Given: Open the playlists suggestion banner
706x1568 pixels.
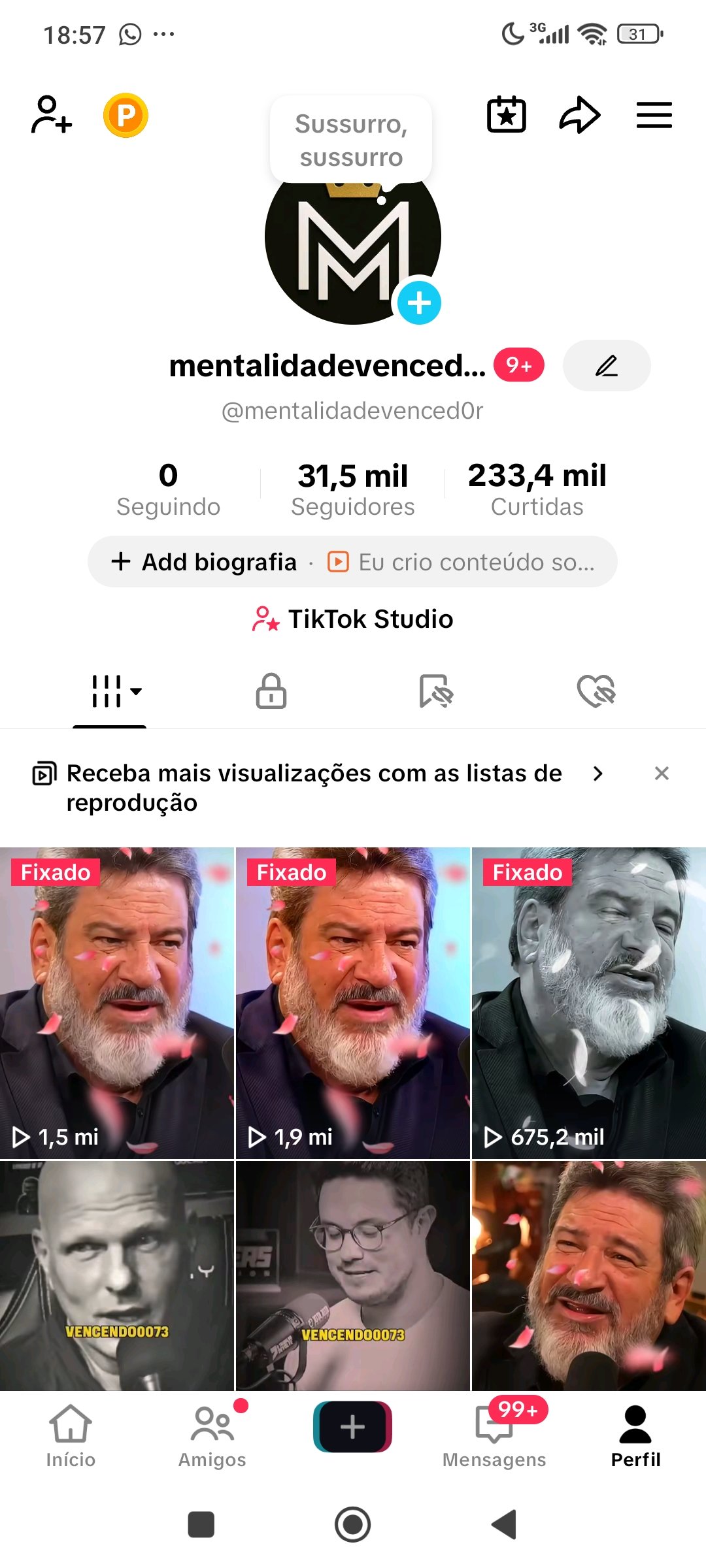Looking at the screenshot, I should click(314, 787).
